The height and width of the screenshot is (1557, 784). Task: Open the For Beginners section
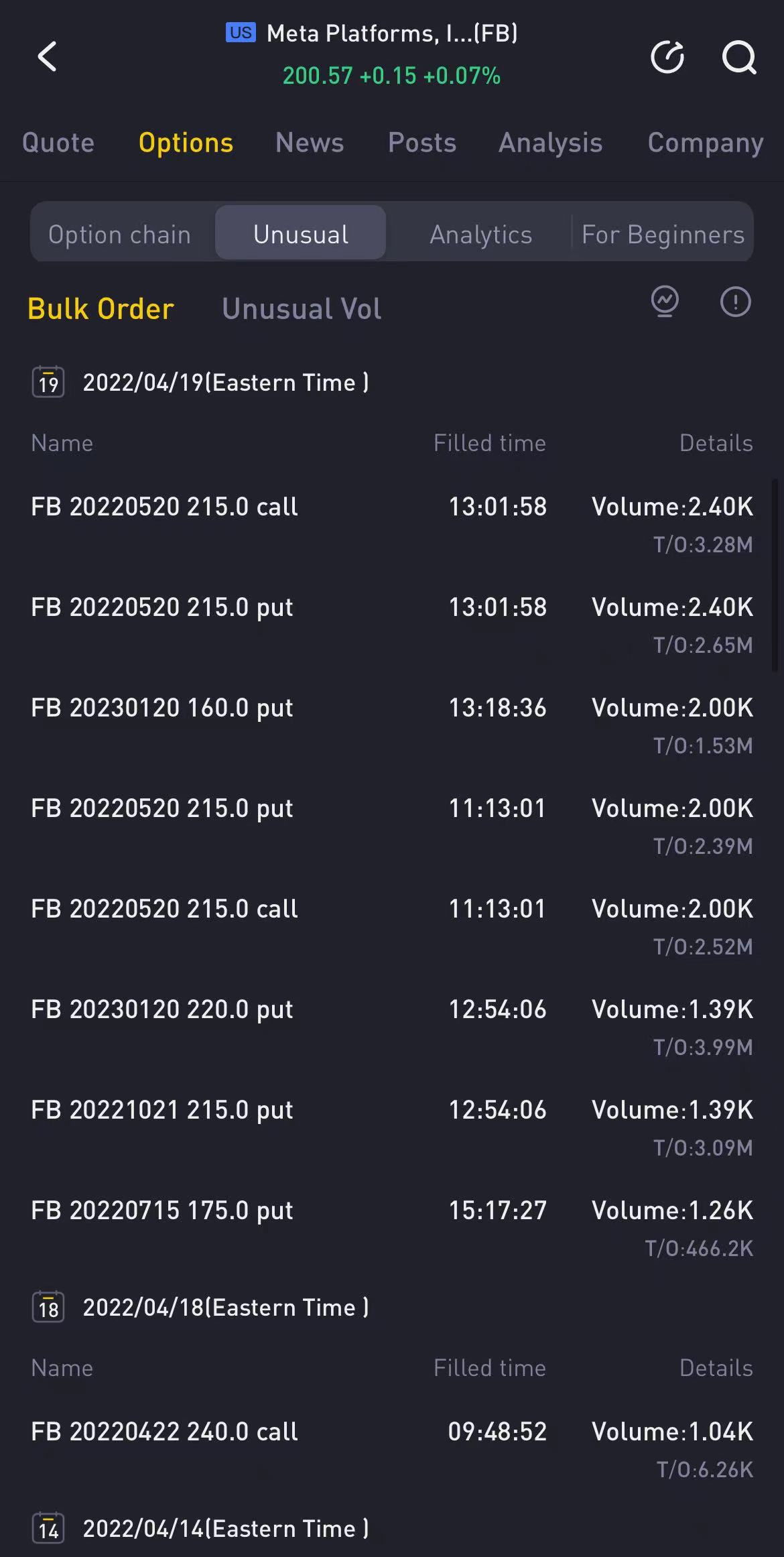click(x=663, y=235)
